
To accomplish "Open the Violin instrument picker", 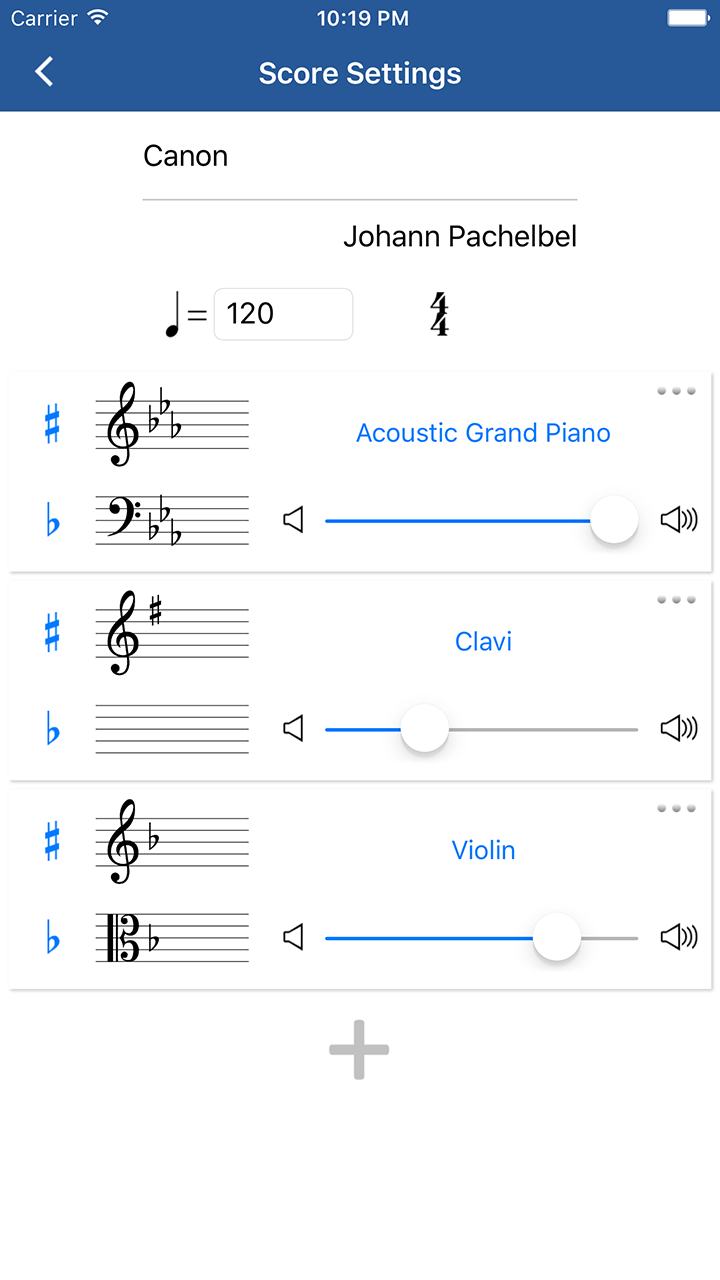I will [x=483, y=850].
